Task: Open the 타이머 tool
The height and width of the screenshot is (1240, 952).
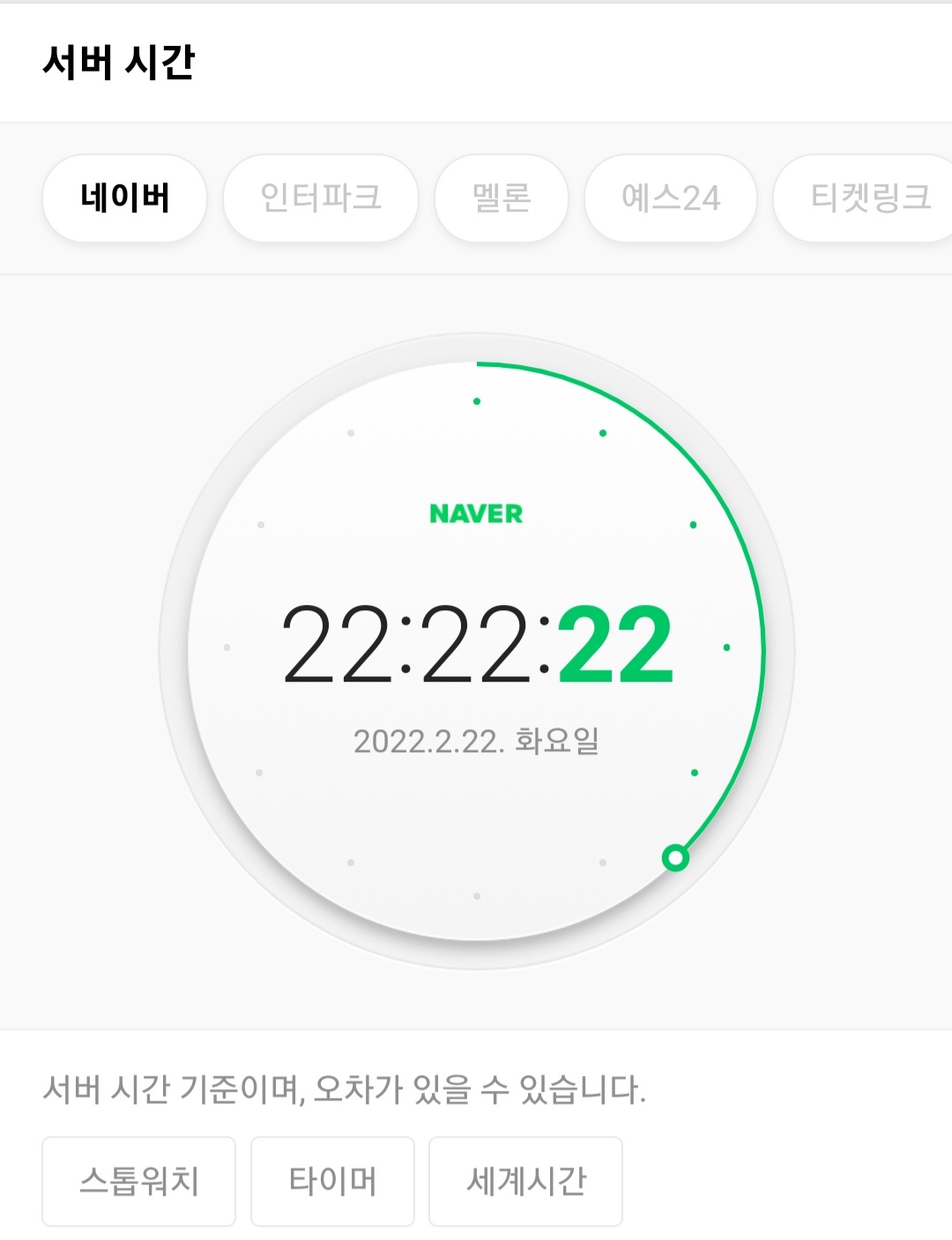Action: coord(332,1181)
